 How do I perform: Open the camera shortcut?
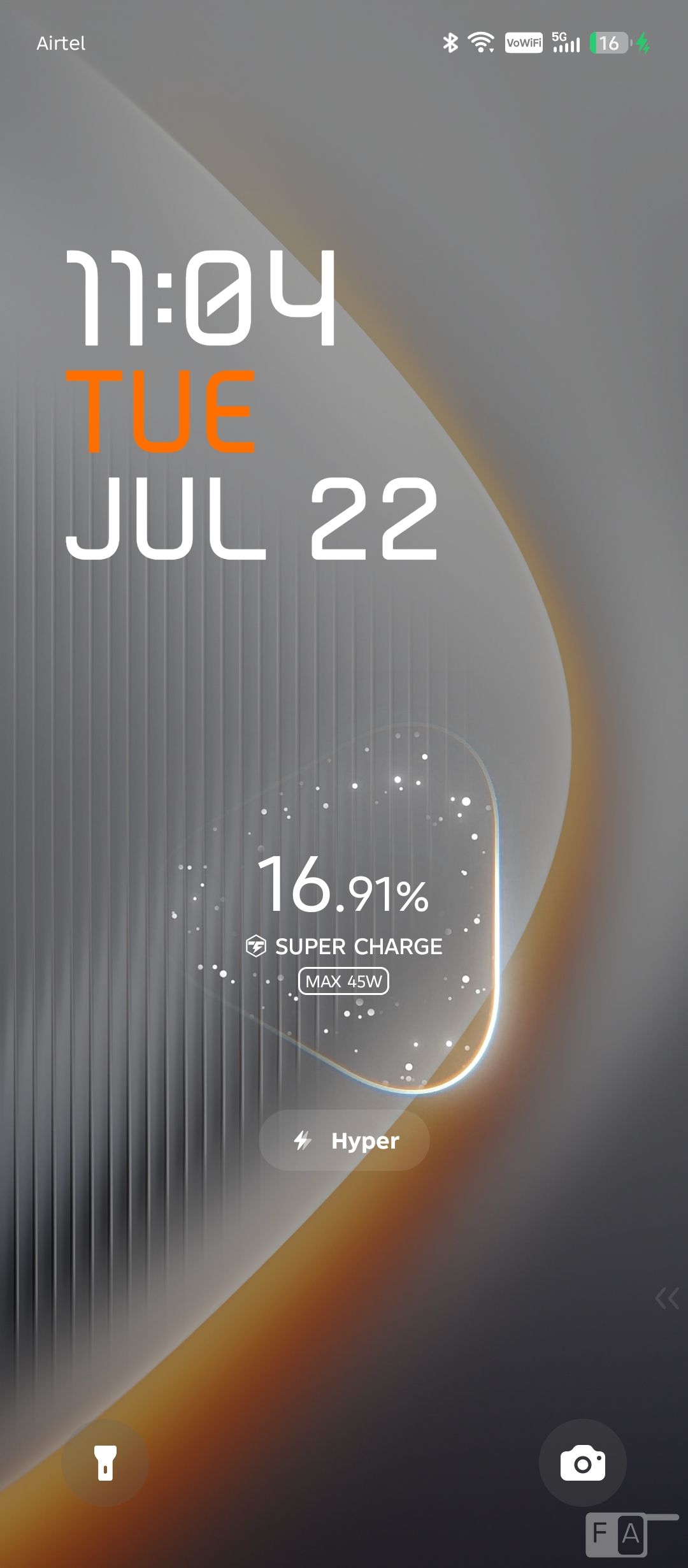582,1462
